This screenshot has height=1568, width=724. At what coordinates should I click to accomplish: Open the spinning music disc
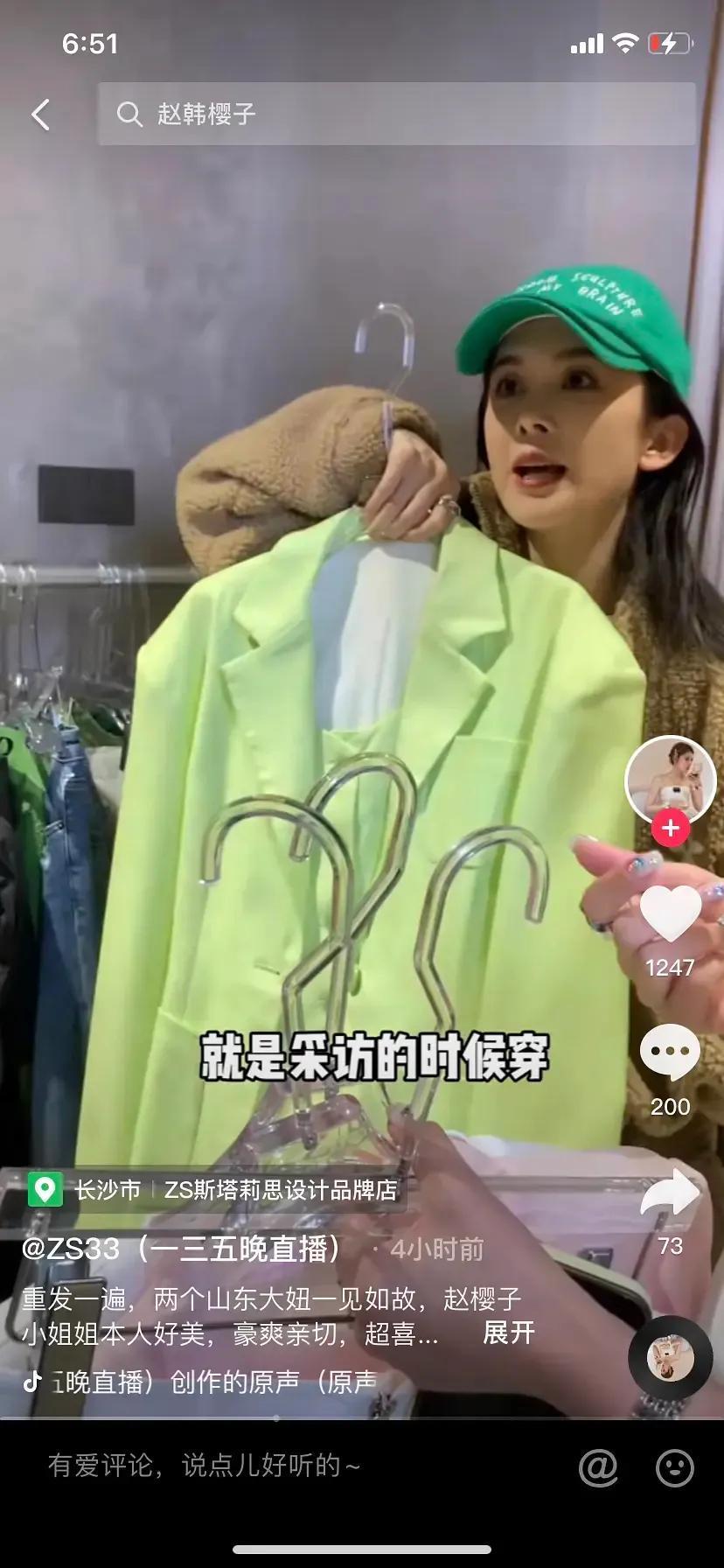[670, 1358]
